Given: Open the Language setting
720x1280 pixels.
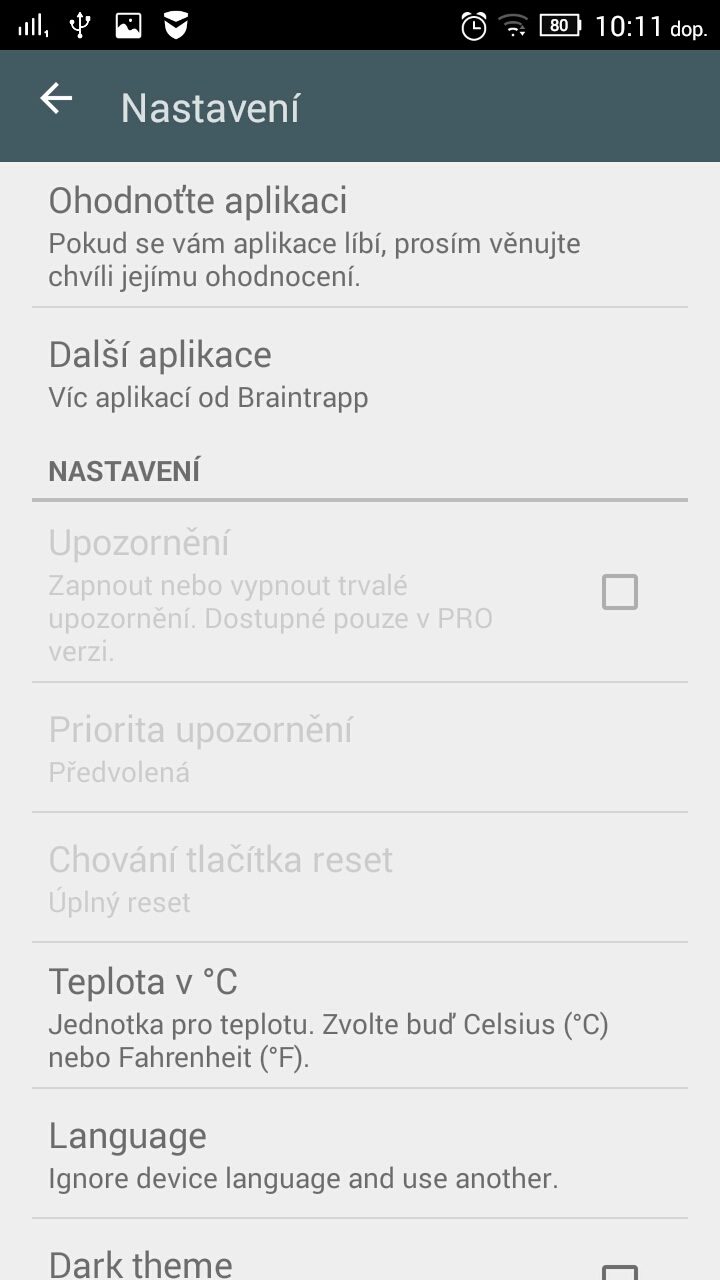Looking at the screenshot, I should coord(360,1154).
